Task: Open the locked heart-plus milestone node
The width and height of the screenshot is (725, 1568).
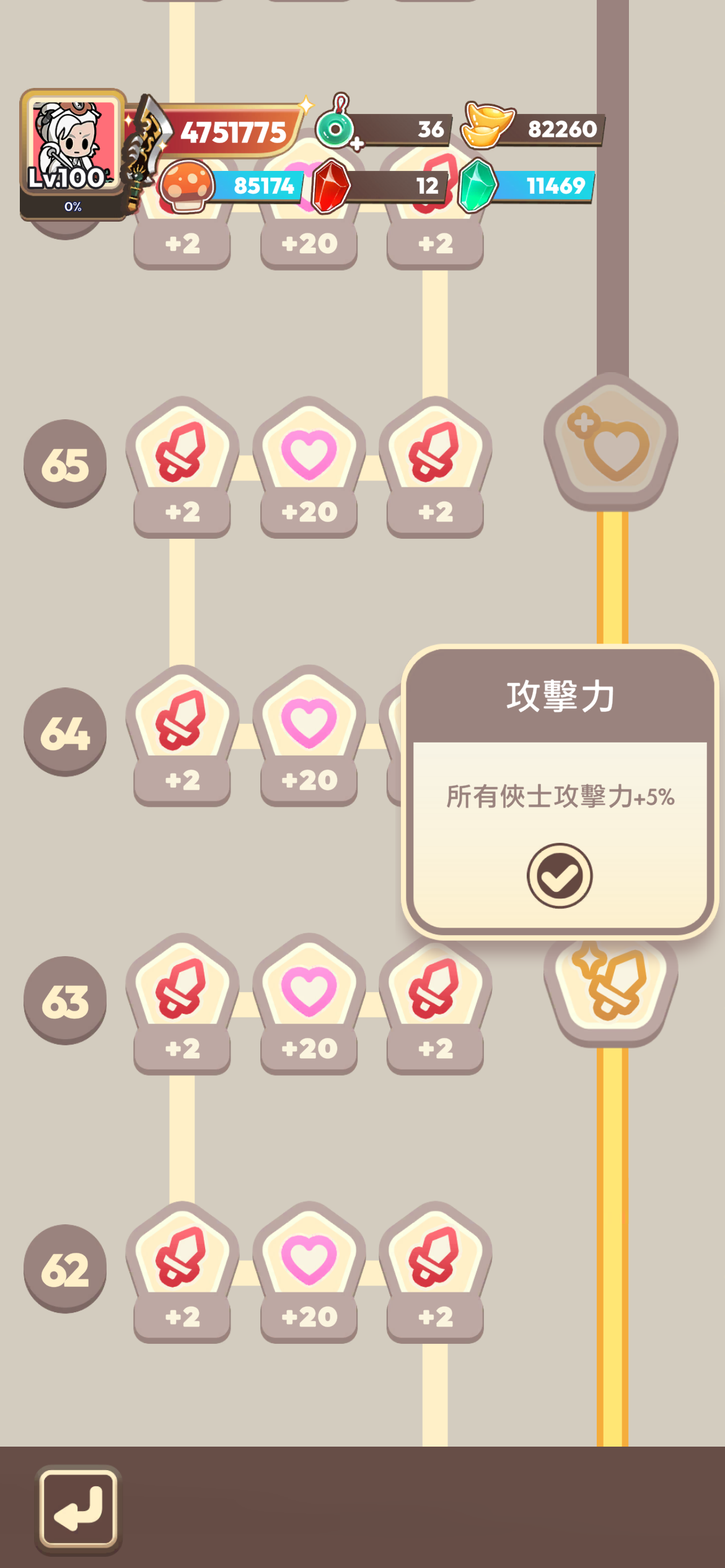Action: (610, 442)
